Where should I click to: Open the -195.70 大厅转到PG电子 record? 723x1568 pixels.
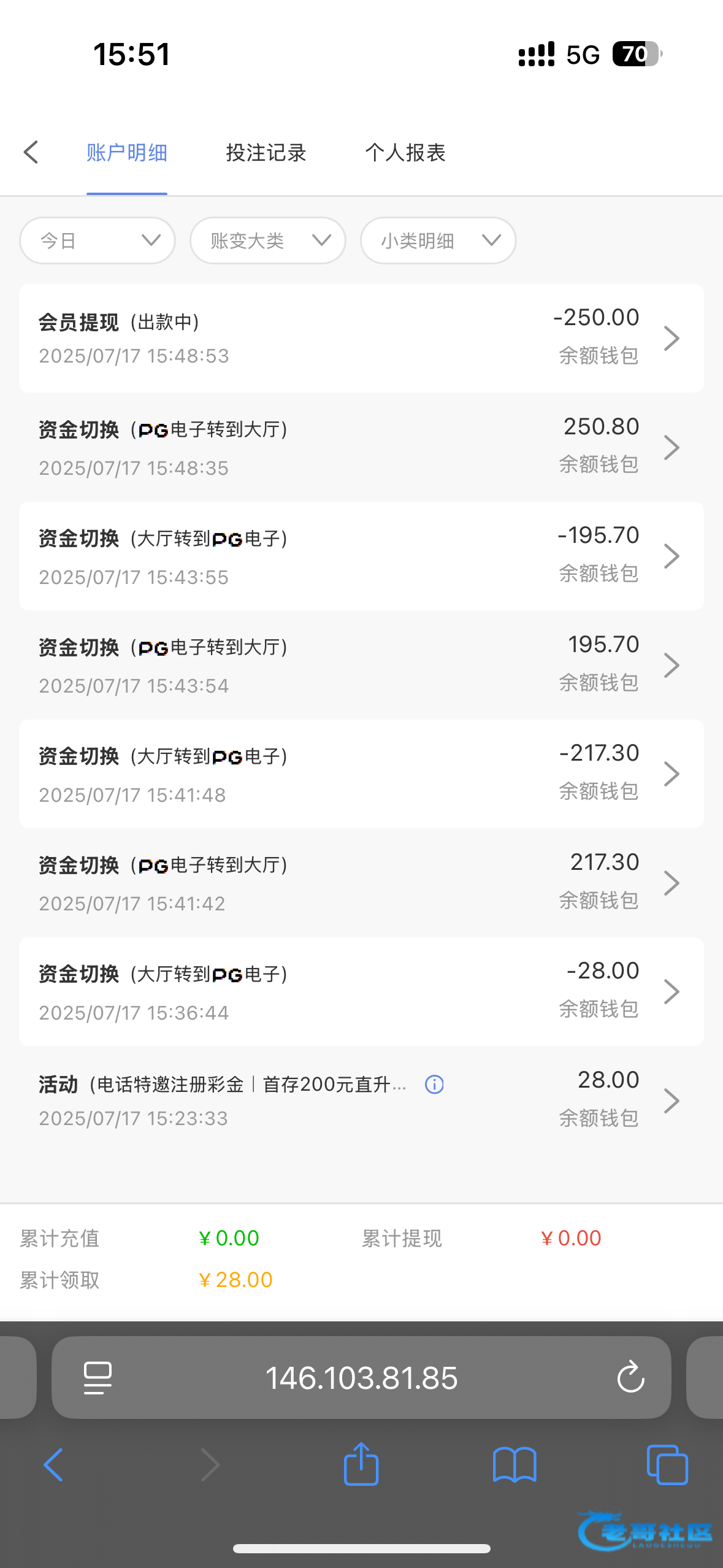[x=361, y=556]
